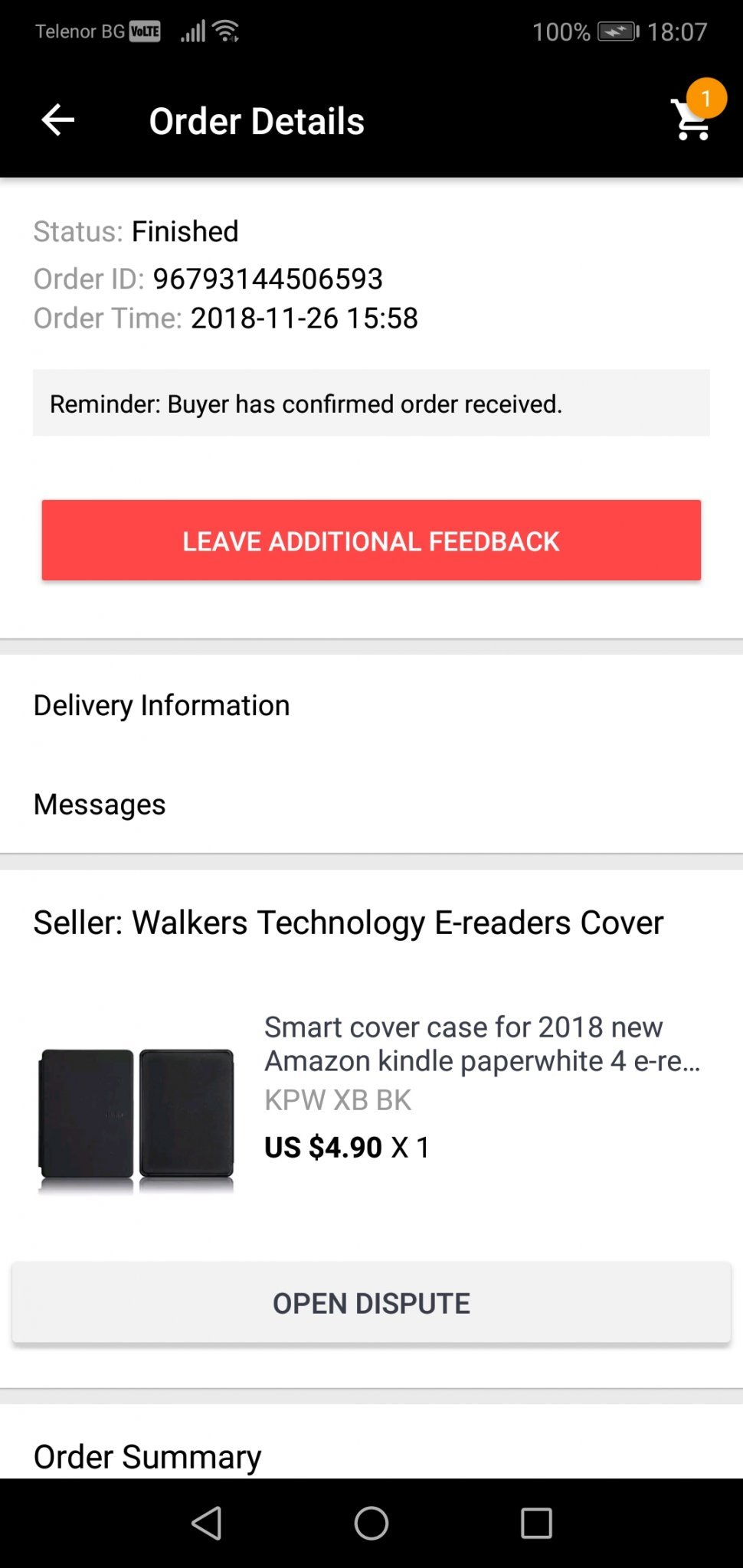Open Messages row
Viewport: 743px width, 1568px height.
[x=371, y=804]
